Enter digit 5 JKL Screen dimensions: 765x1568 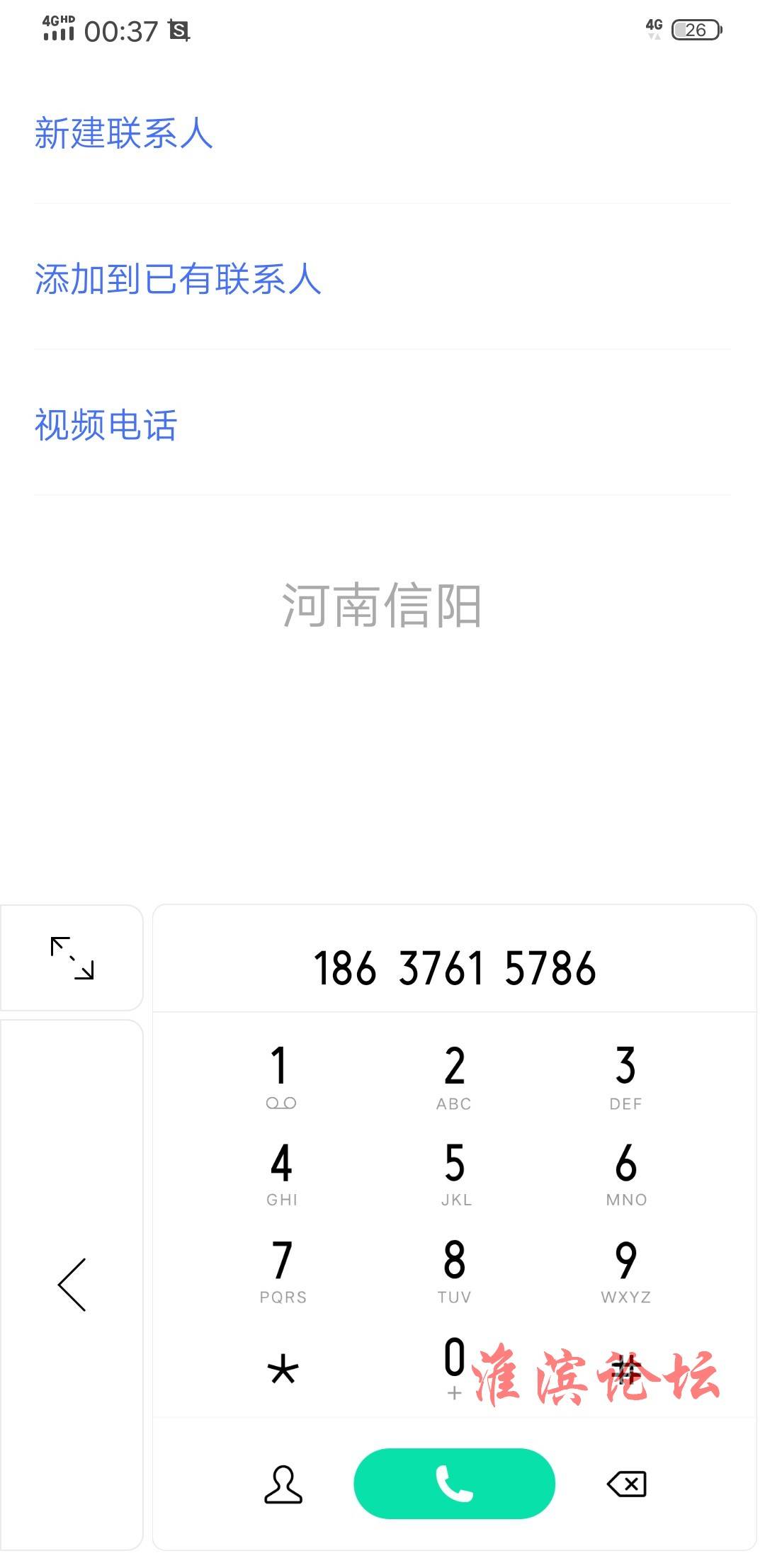[x=454, y=1174]
